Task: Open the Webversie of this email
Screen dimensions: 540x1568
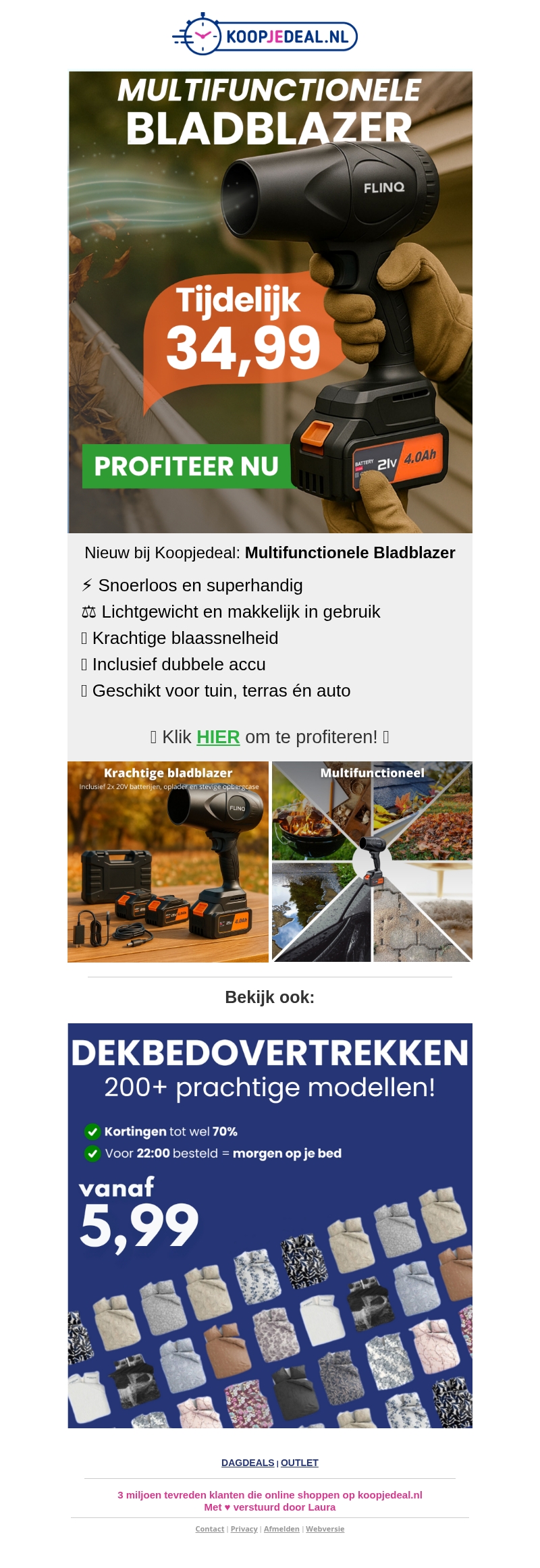Action: click(x=325, y=1529)
